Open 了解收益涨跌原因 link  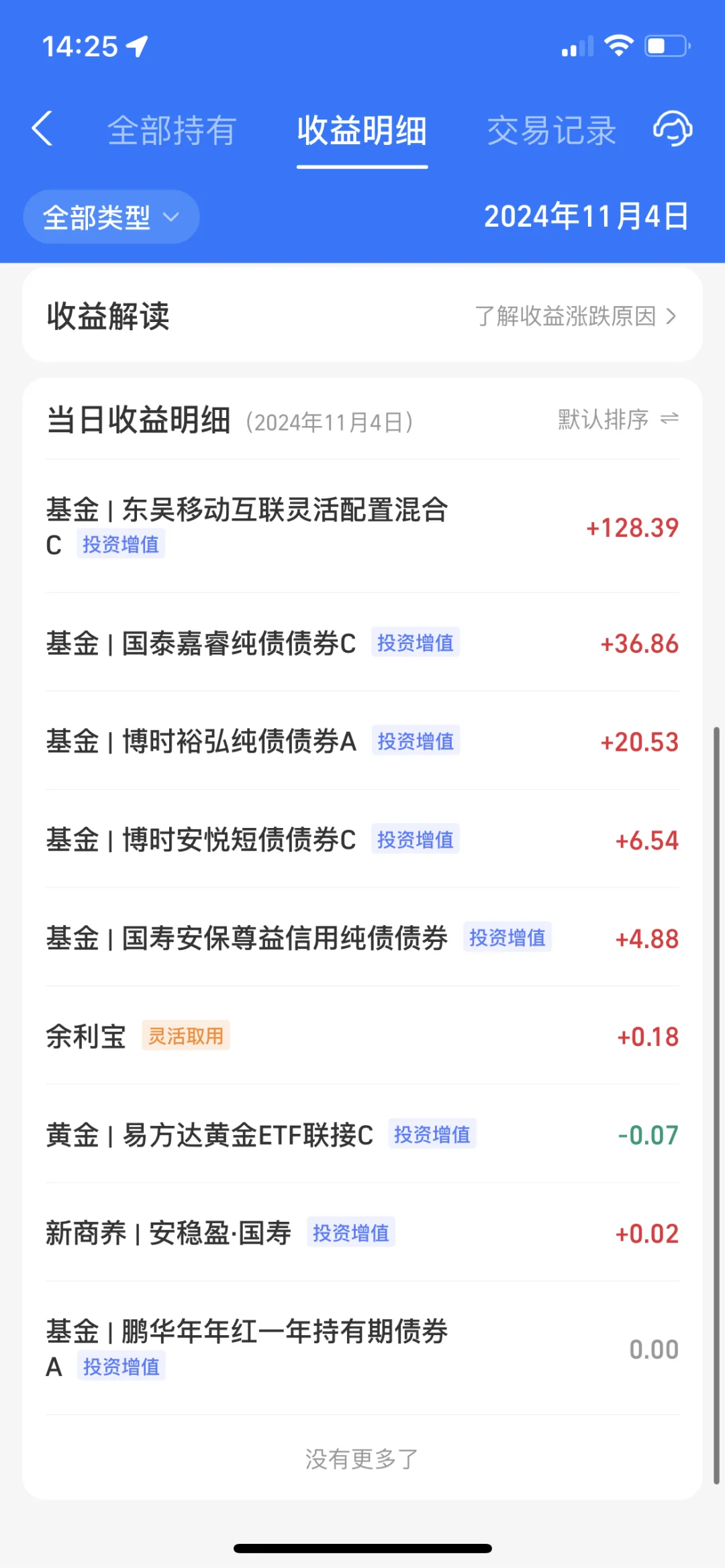click(576, 316)
